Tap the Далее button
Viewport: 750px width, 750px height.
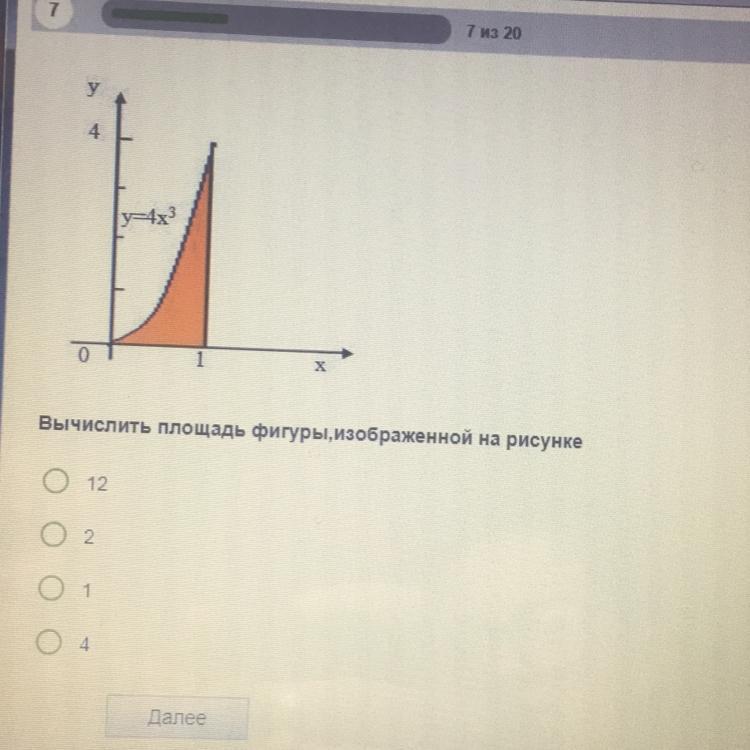176,717
